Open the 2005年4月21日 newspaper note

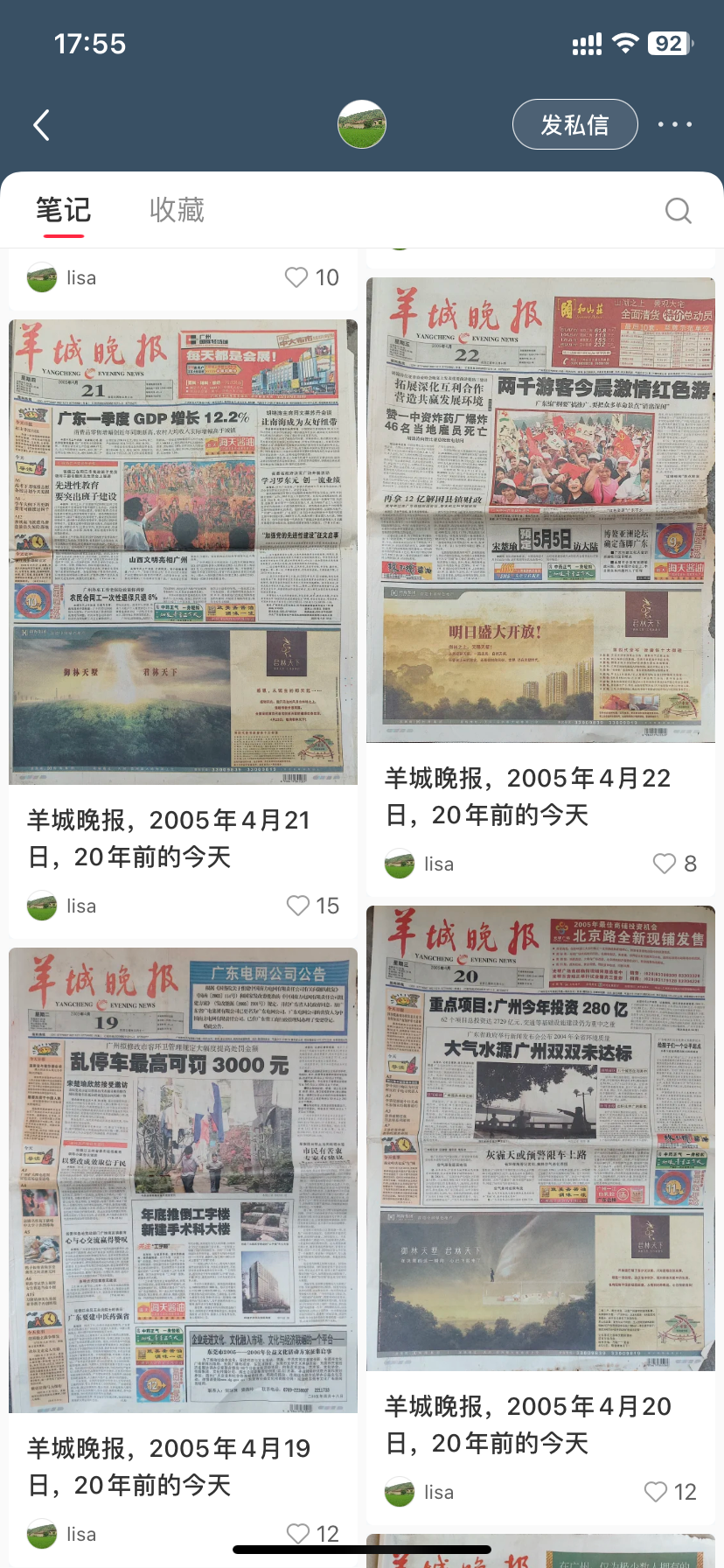coord(183,552)
